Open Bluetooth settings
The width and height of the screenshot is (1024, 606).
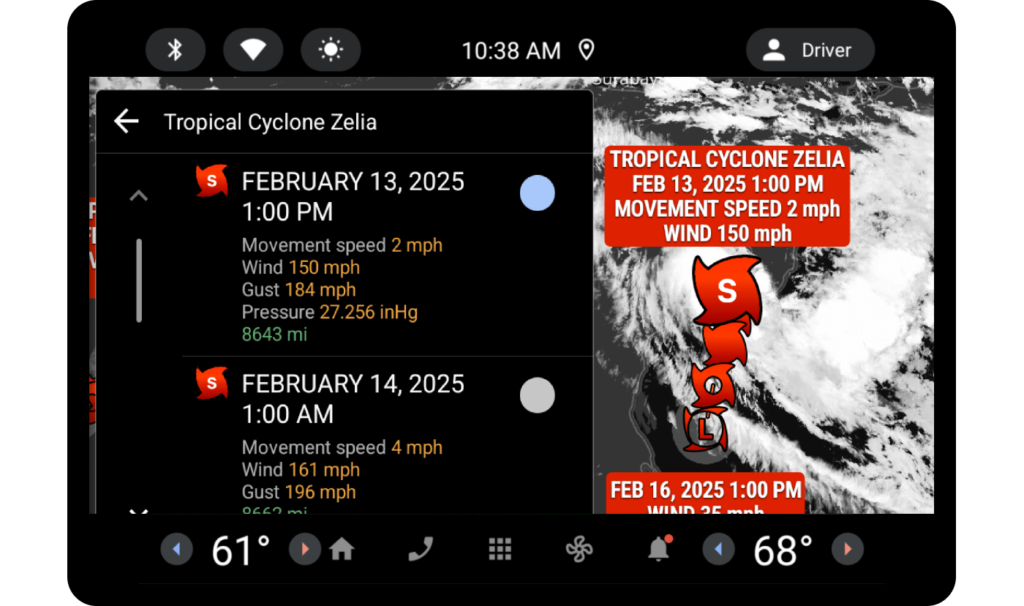[x=175, y=50]
